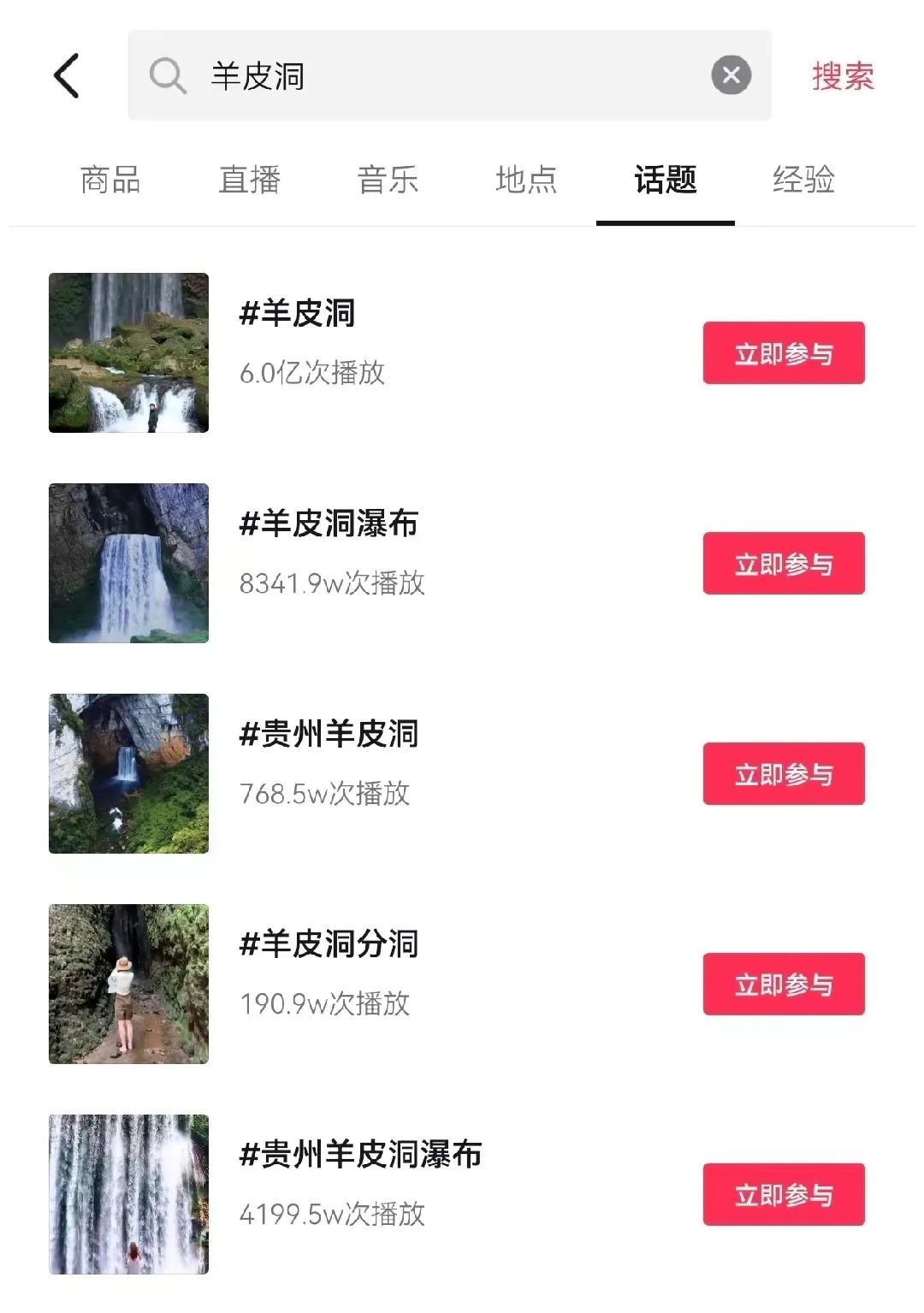Switch to the 直播 tab

[x=249, y=180]
